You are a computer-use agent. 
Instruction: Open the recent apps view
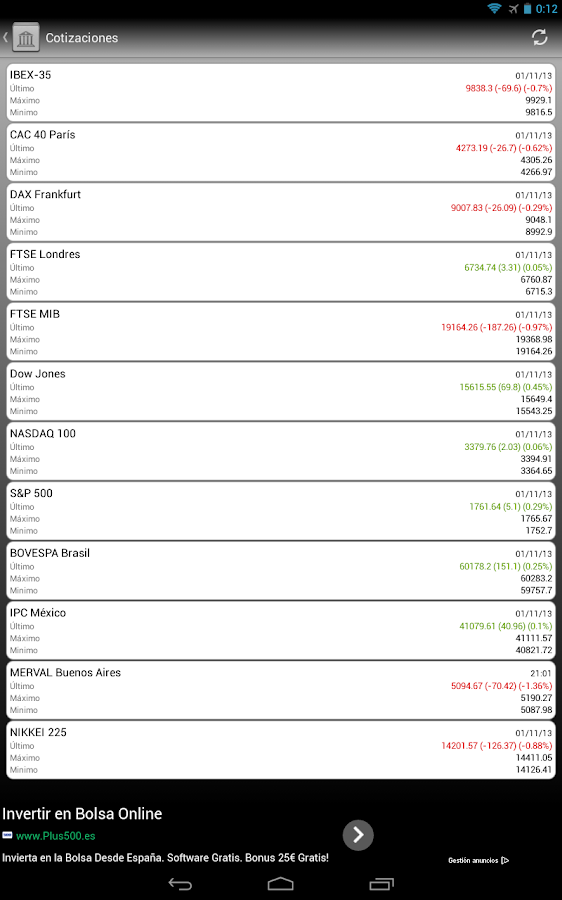click(381, 884)
